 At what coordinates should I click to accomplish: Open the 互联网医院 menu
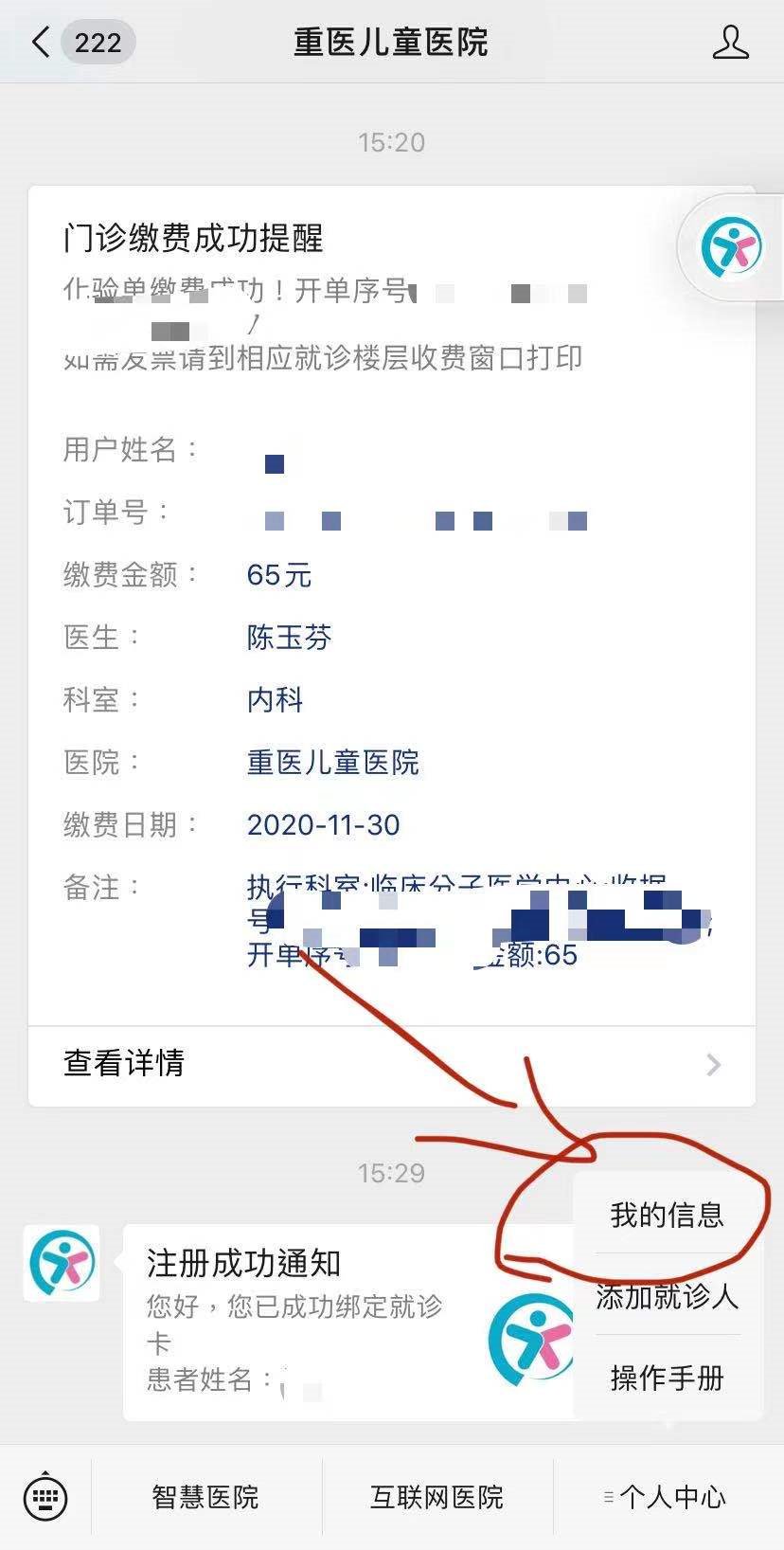pos(437,1497)
